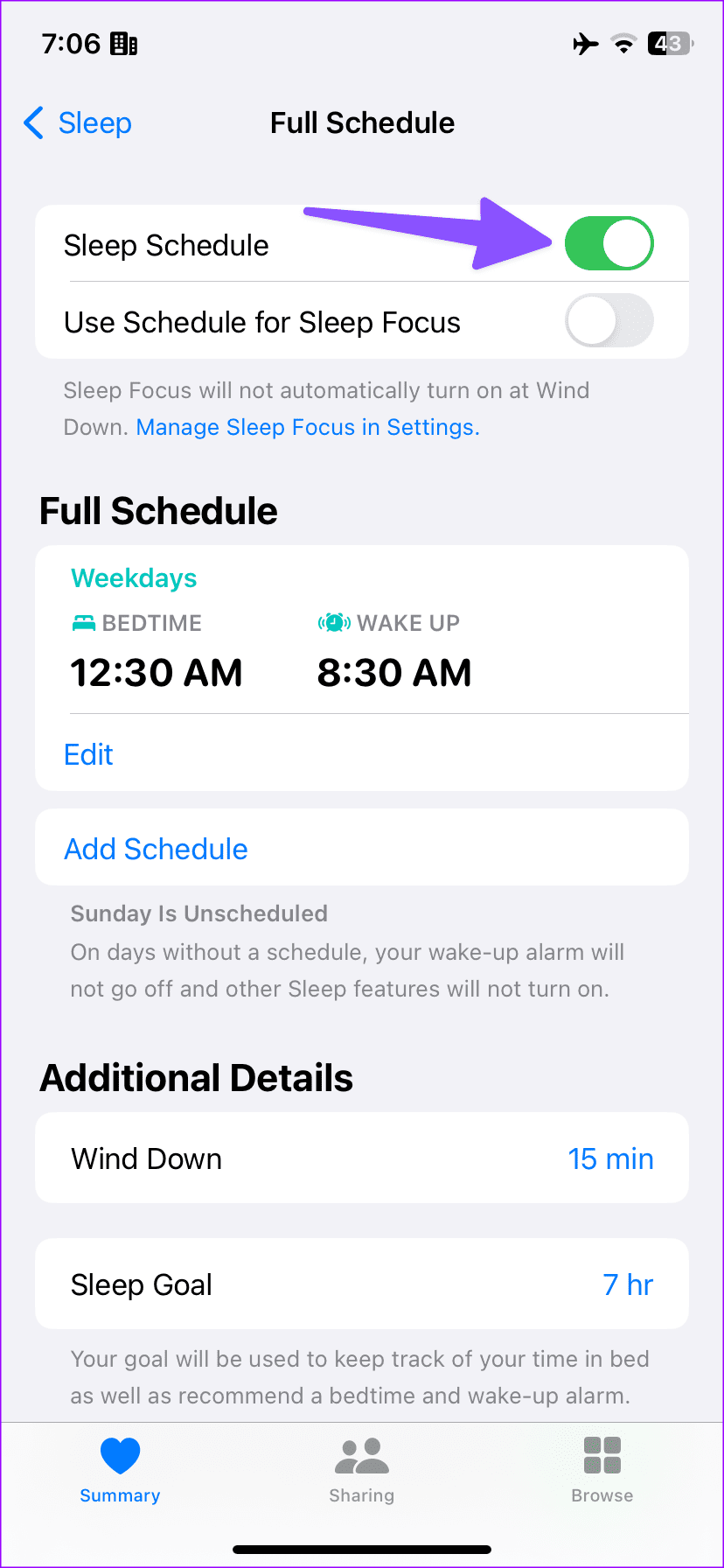
Task: Tap the alarm clock icon beside WAKE UP
Action: 333,622
